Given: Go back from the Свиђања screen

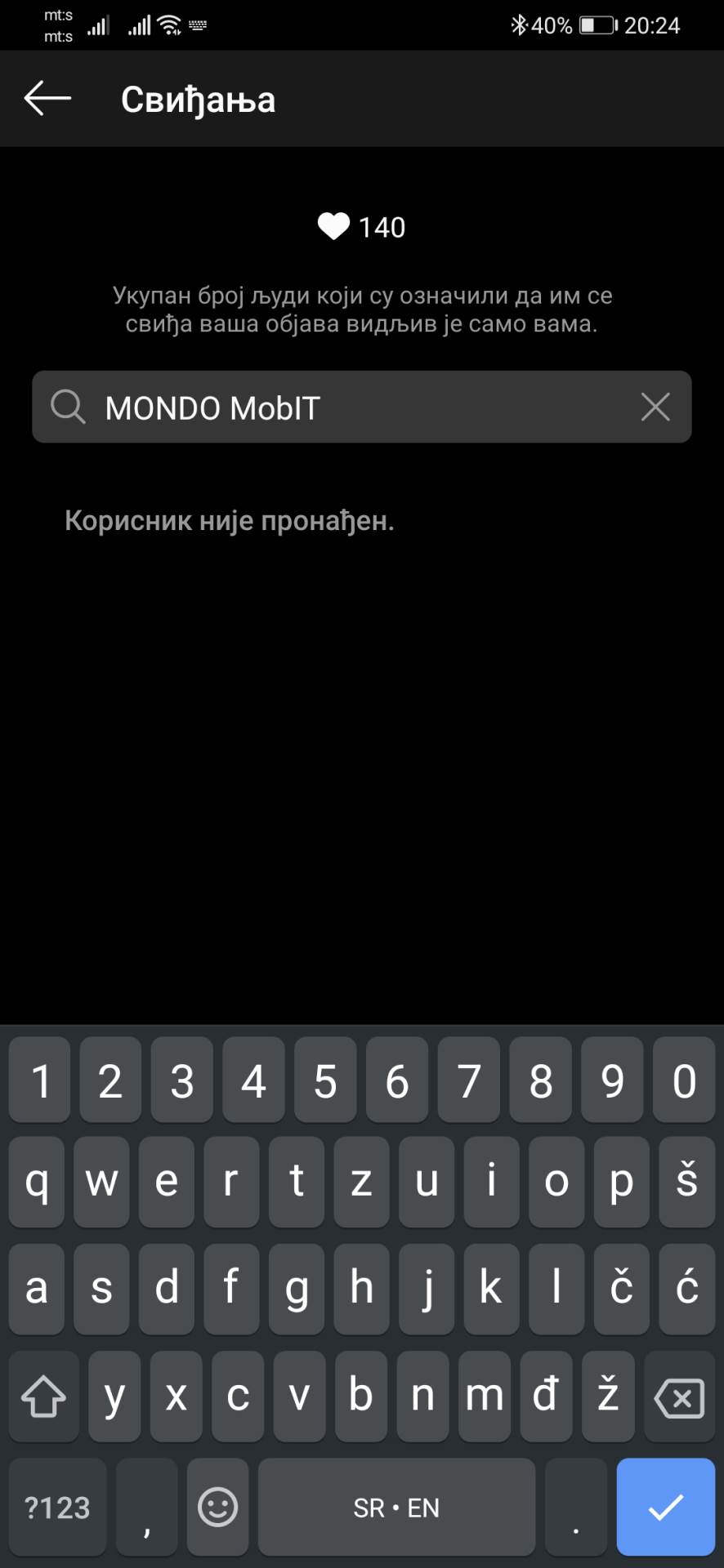Looking at the screenshot, I should click(47, 99).
